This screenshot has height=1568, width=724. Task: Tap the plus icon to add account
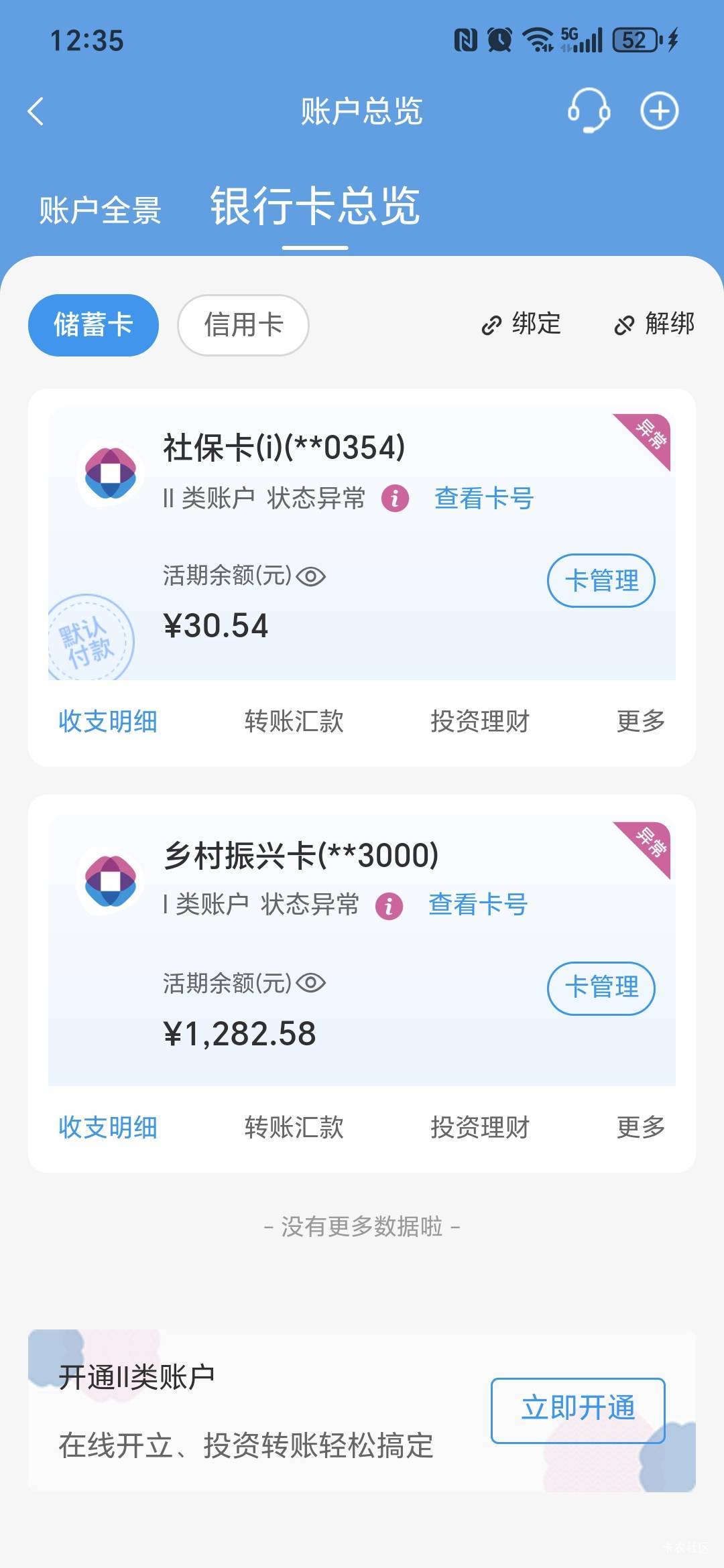660,111
